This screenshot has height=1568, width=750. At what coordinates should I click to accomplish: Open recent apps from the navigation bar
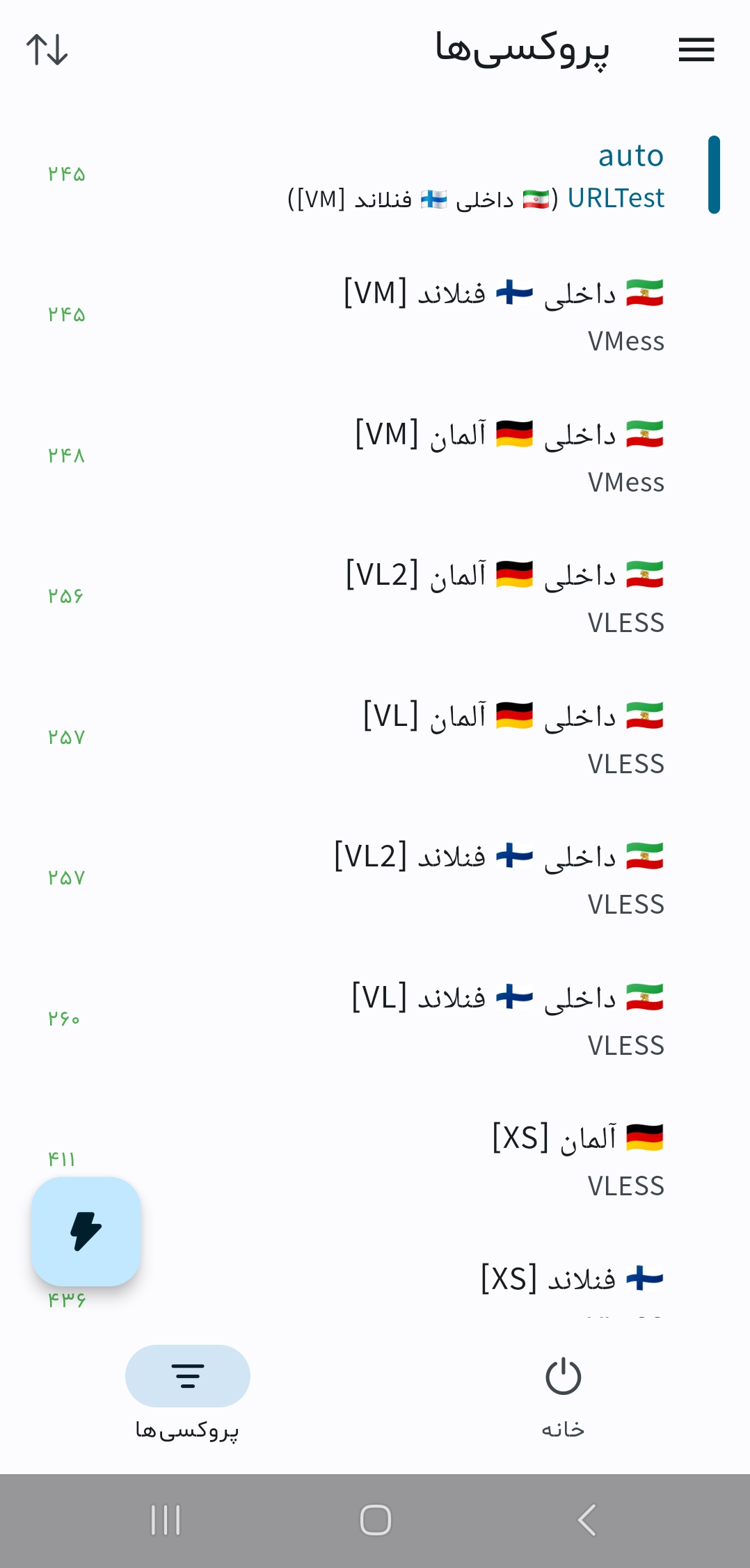click(166, 1520)
